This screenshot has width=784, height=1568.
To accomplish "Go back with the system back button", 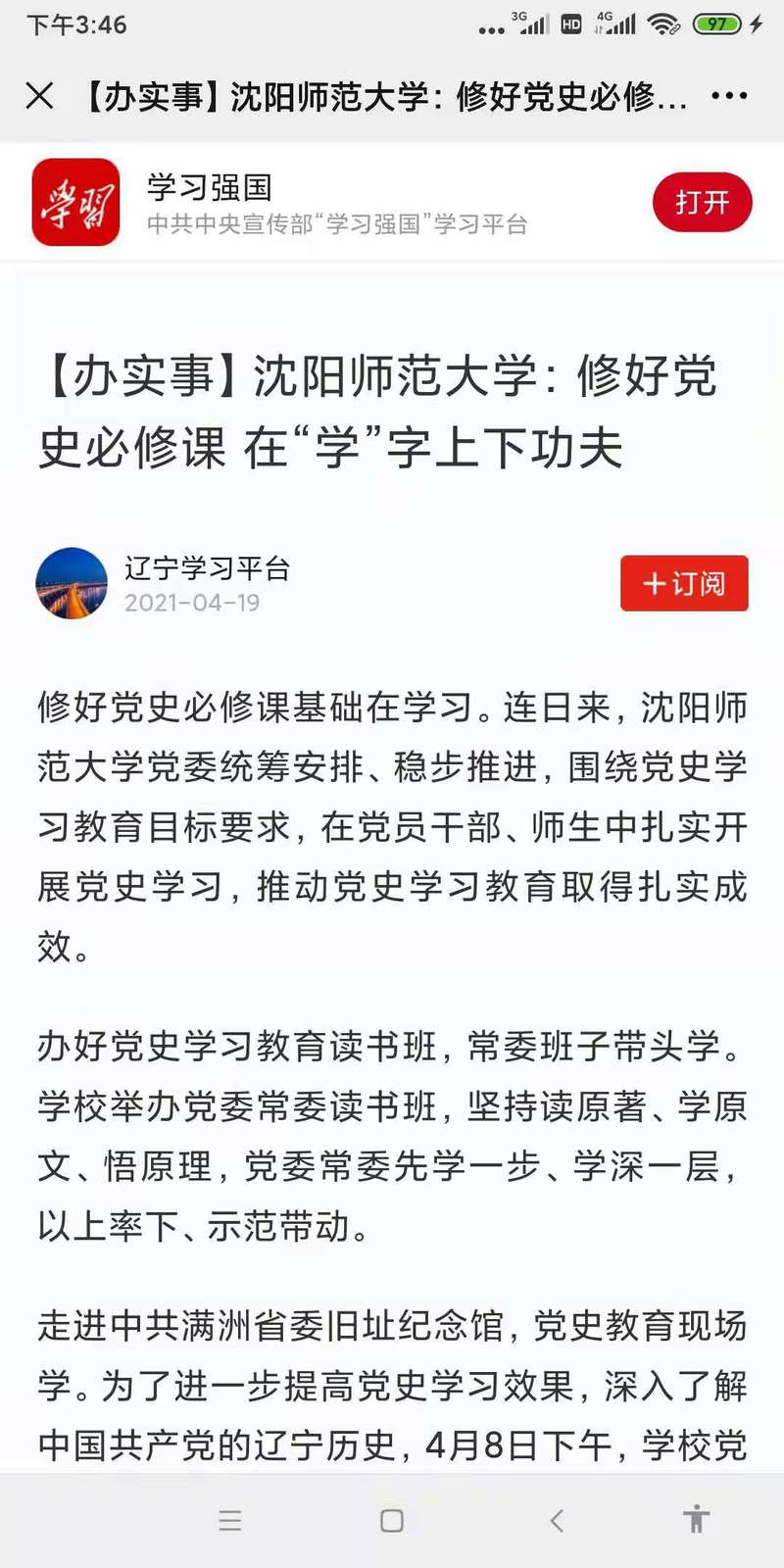I will [x=557, y=1520].
